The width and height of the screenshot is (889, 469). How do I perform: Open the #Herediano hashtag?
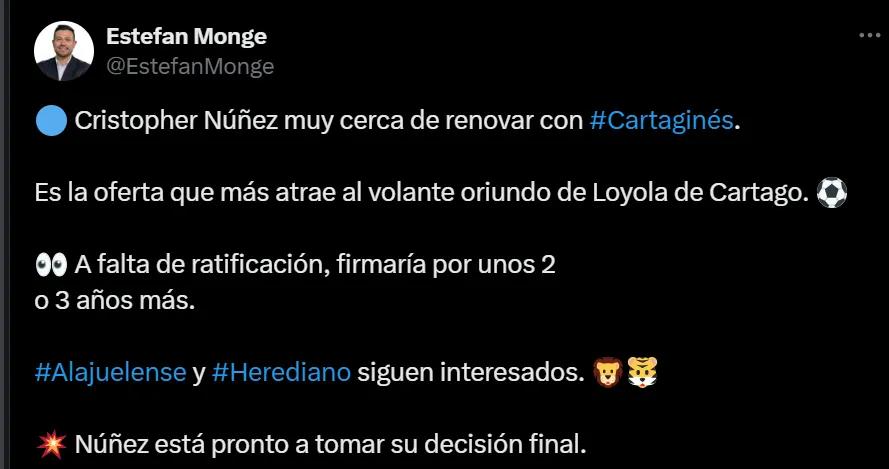pos(281,373)
